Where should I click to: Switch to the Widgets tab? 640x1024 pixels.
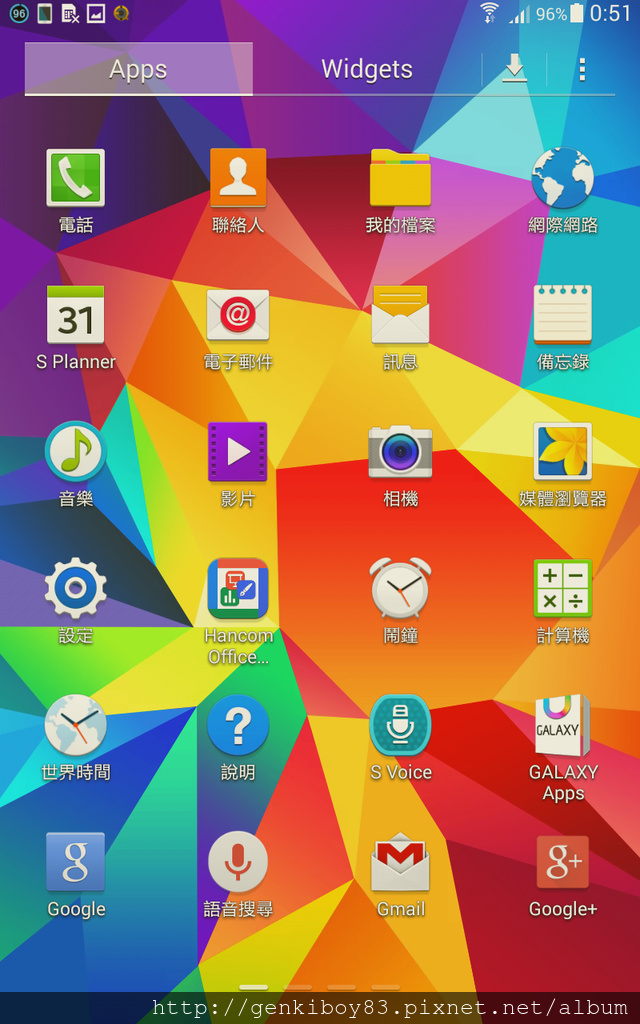(x=366, y=69)
